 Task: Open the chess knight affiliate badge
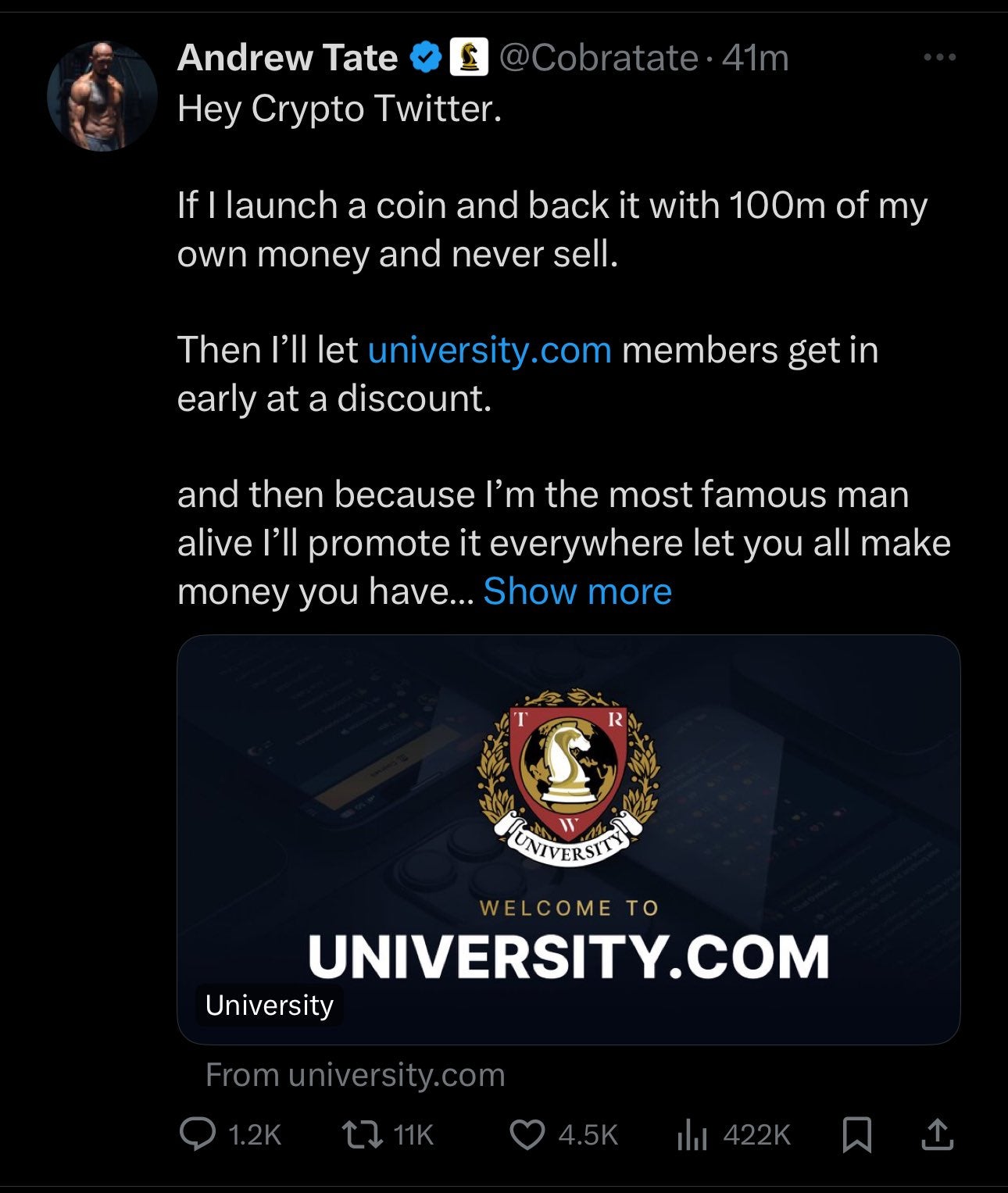469,58
